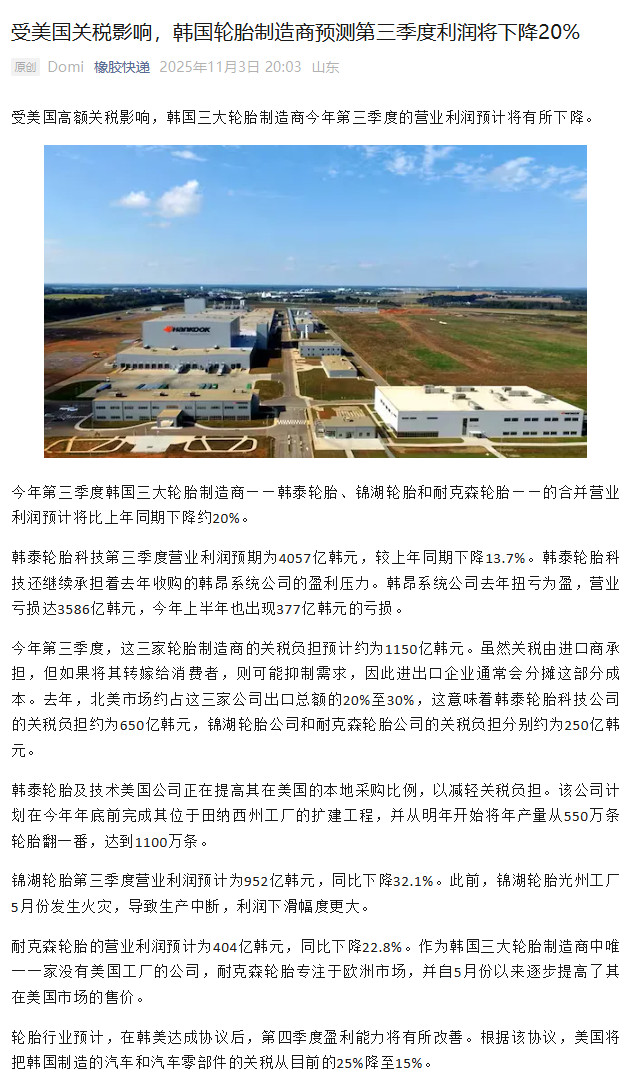The image size is (634, 1083).
Task: Open the 橡胶快递 account page
Action: pyautogui.click(x=122, y=68)
